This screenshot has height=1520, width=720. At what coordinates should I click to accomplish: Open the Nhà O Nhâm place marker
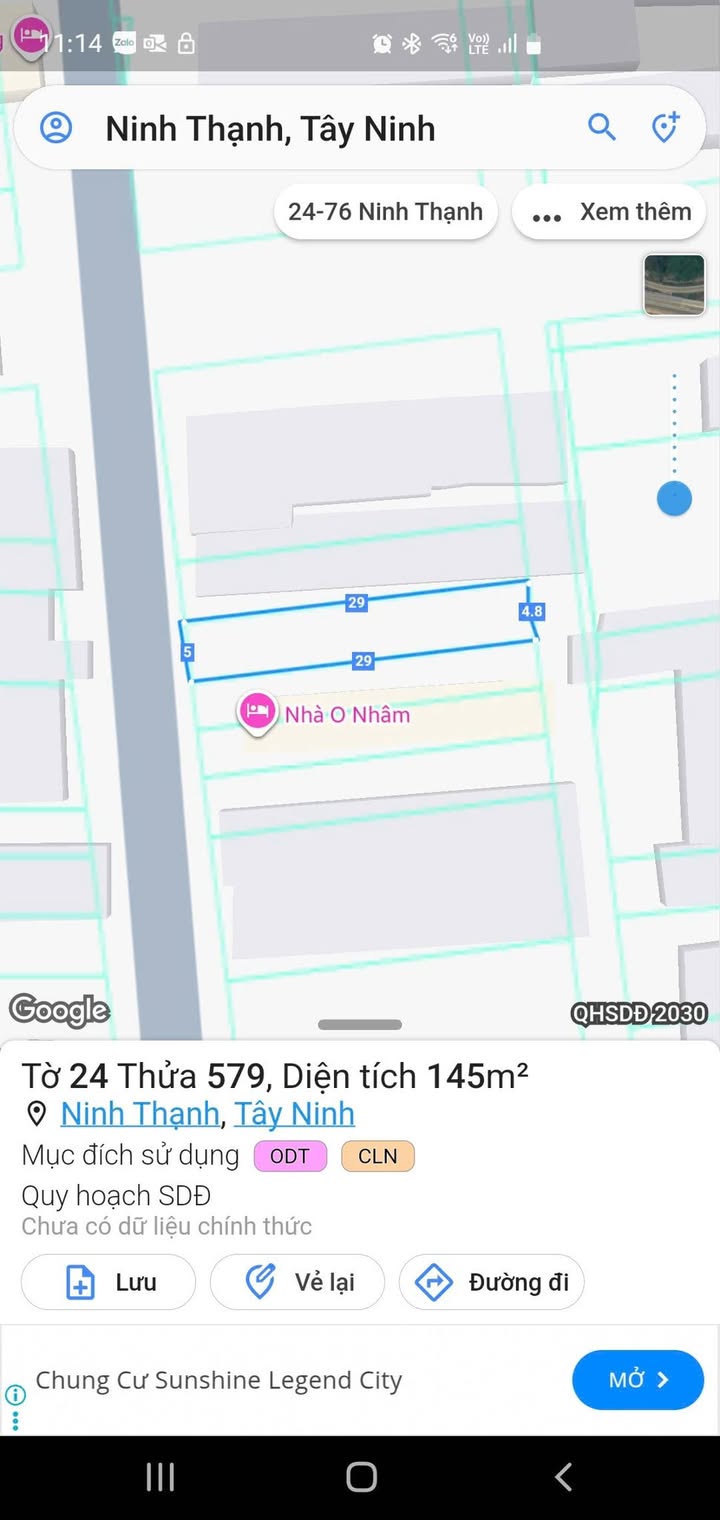click(x=256, y=712)
